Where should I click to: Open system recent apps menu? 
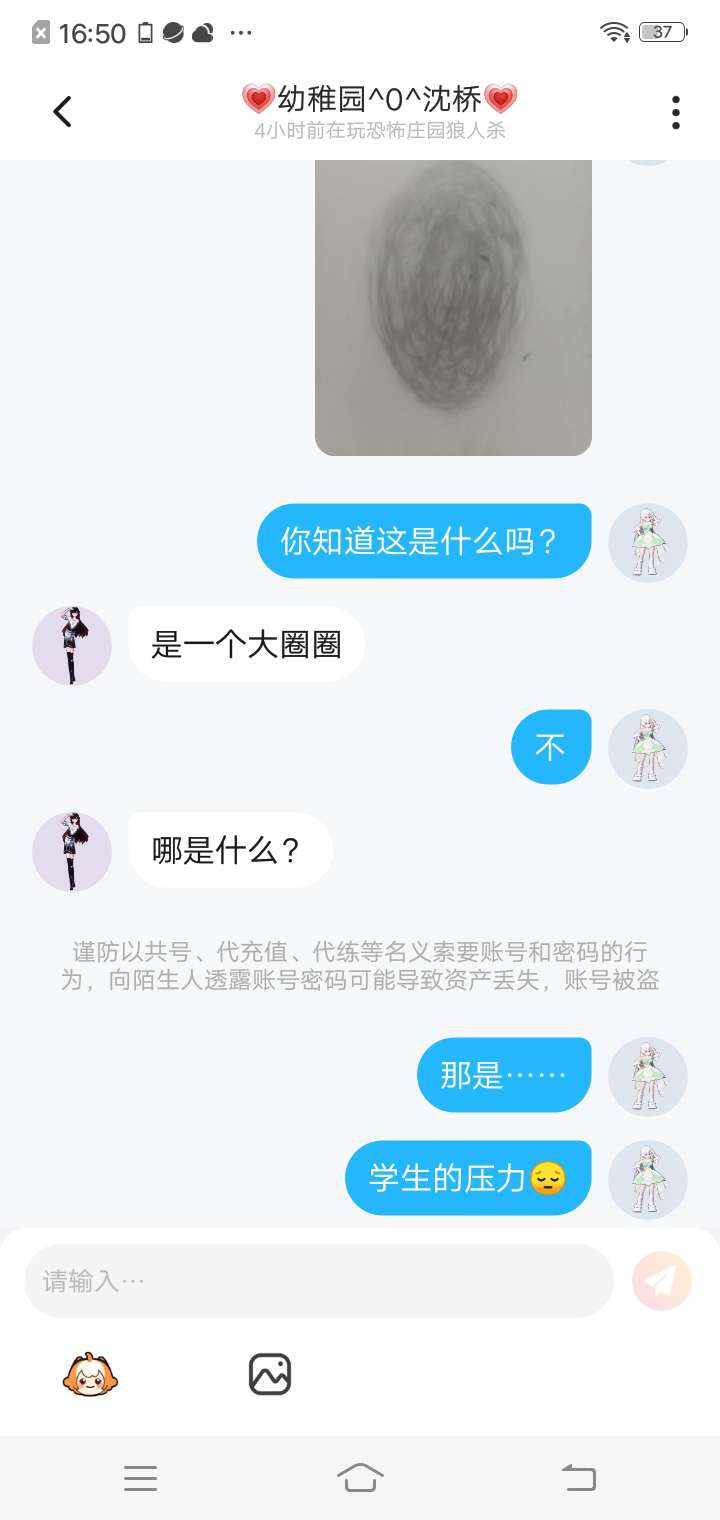tap(140, 1478)
